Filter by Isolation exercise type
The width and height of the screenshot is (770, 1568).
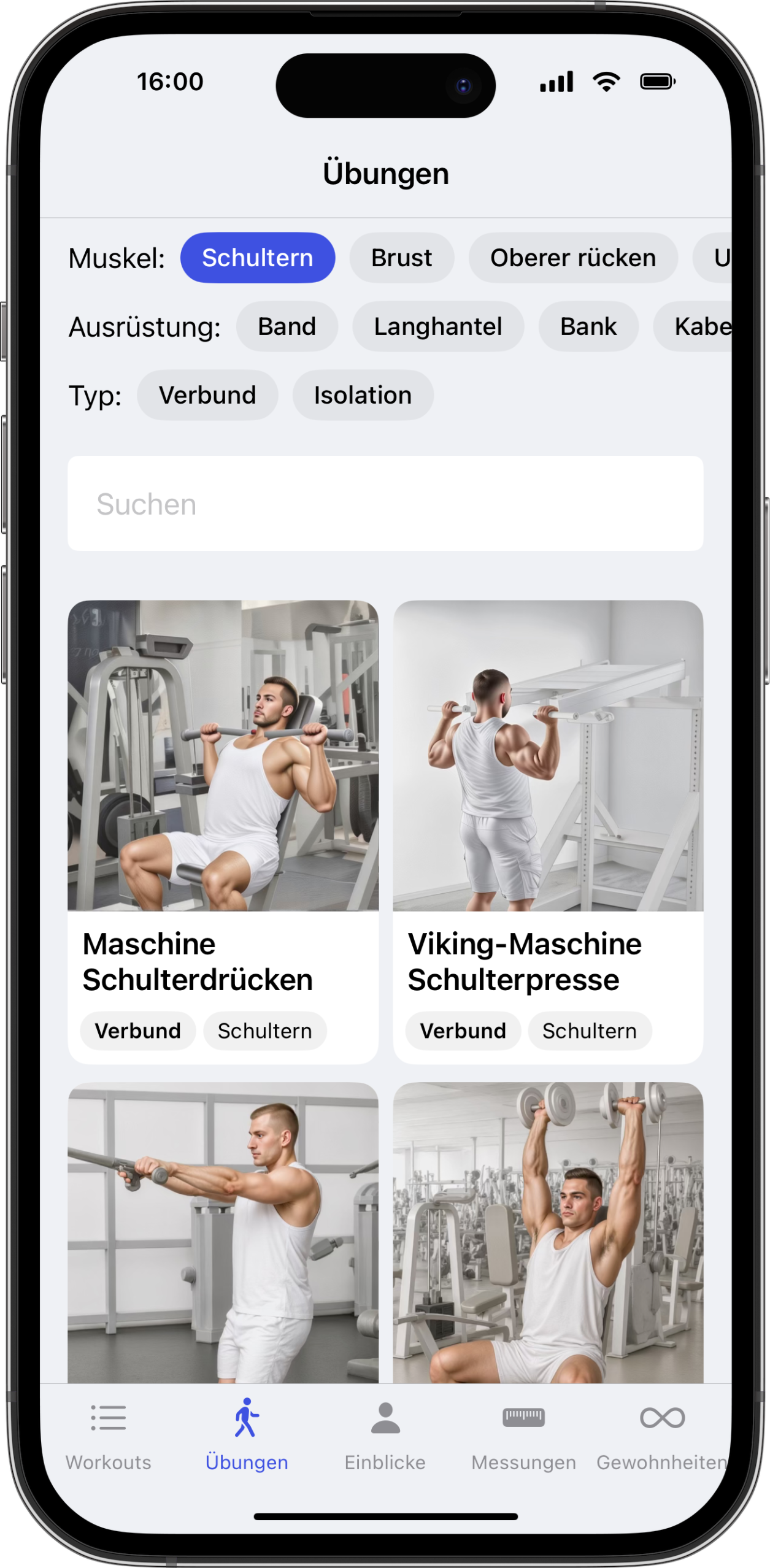[363, 395]
